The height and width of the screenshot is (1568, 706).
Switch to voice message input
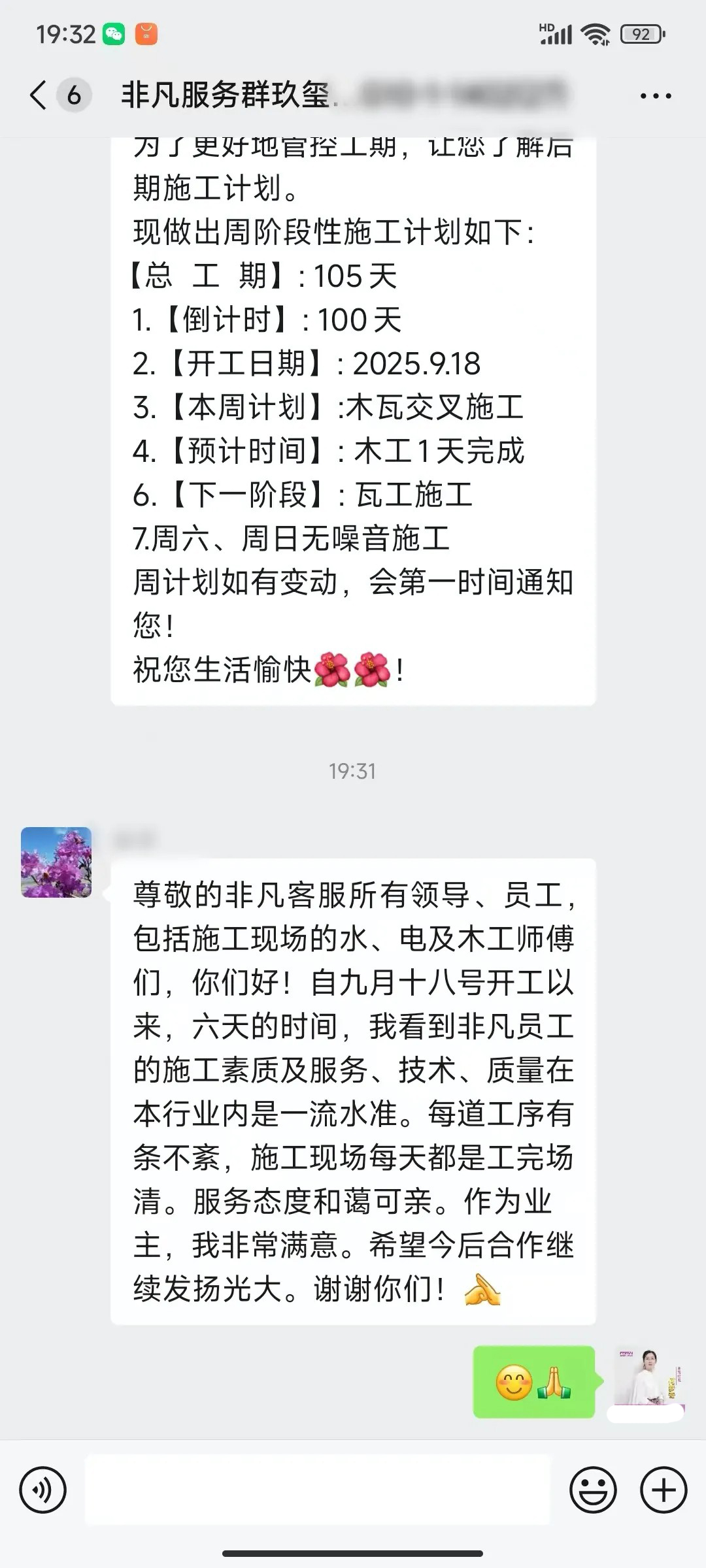pos(43,1490)
